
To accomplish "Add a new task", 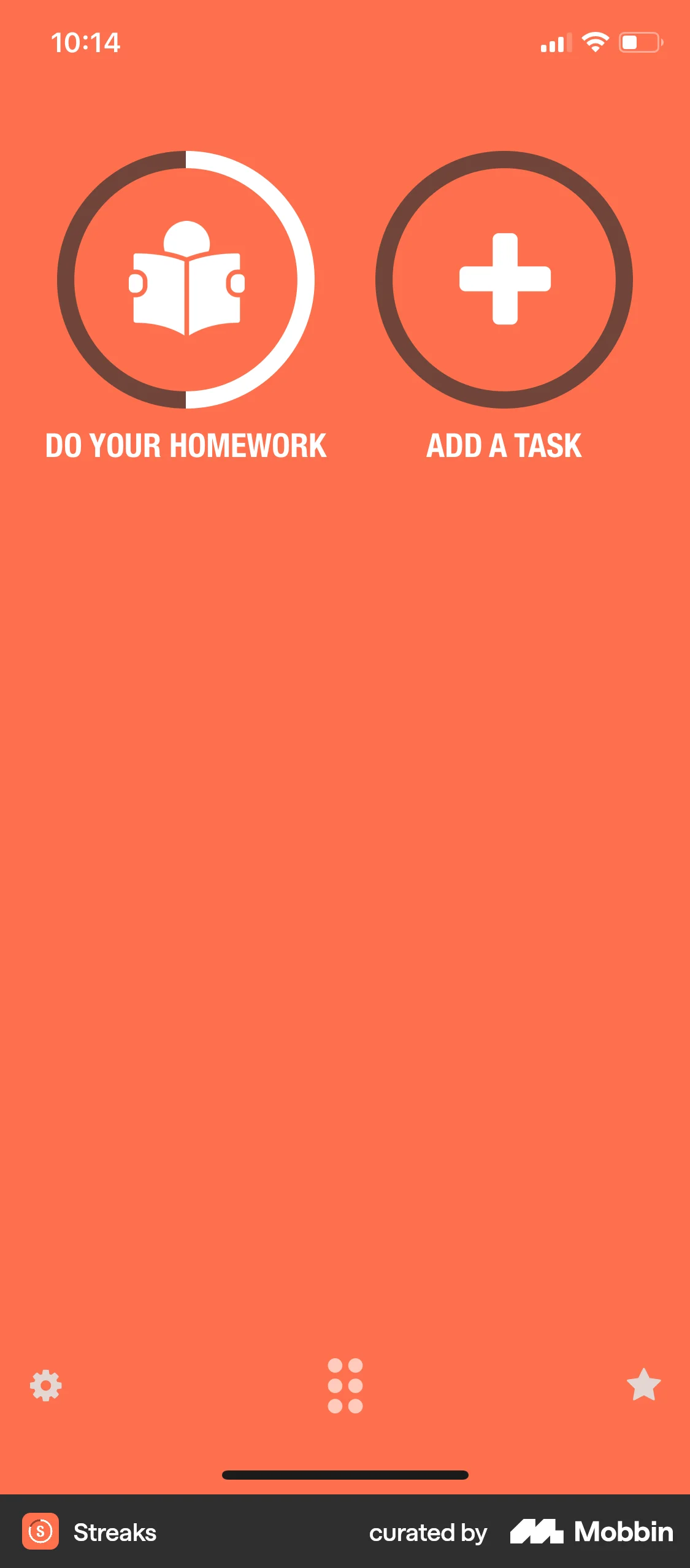I will [504, 280].
